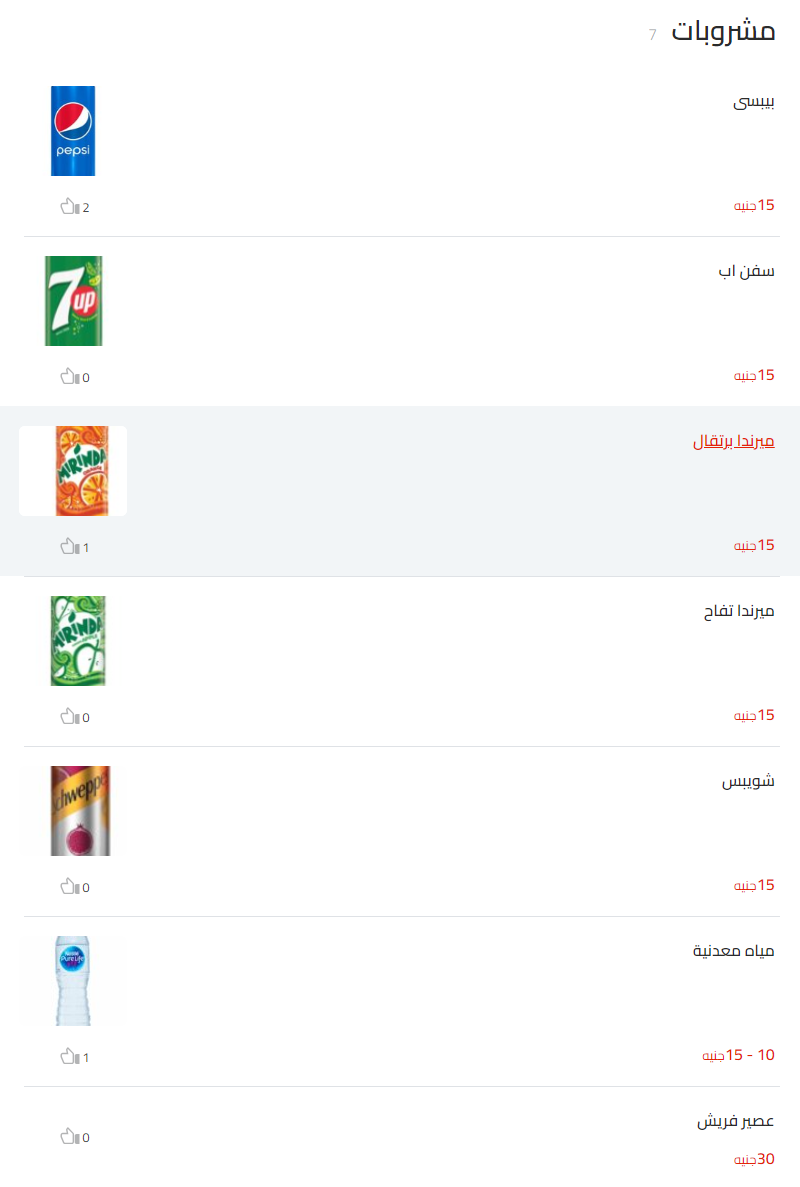The width and height of the screenshot is (800, 1187).
Task: Like the بيبسى drink
Action: [x=69, y=207]
